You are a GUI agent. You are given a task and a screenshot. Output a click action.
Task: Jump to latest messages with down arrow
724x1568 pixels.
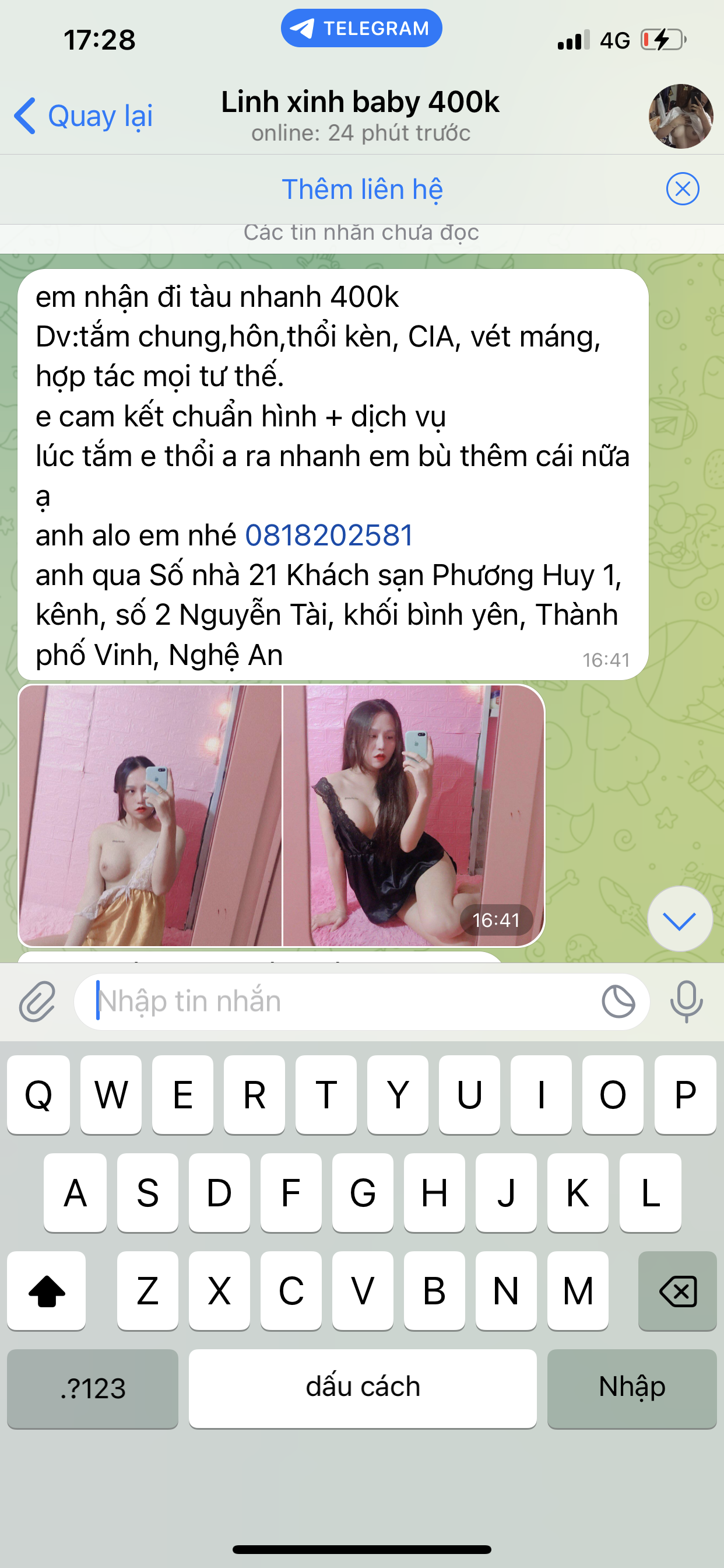(679, 920)
